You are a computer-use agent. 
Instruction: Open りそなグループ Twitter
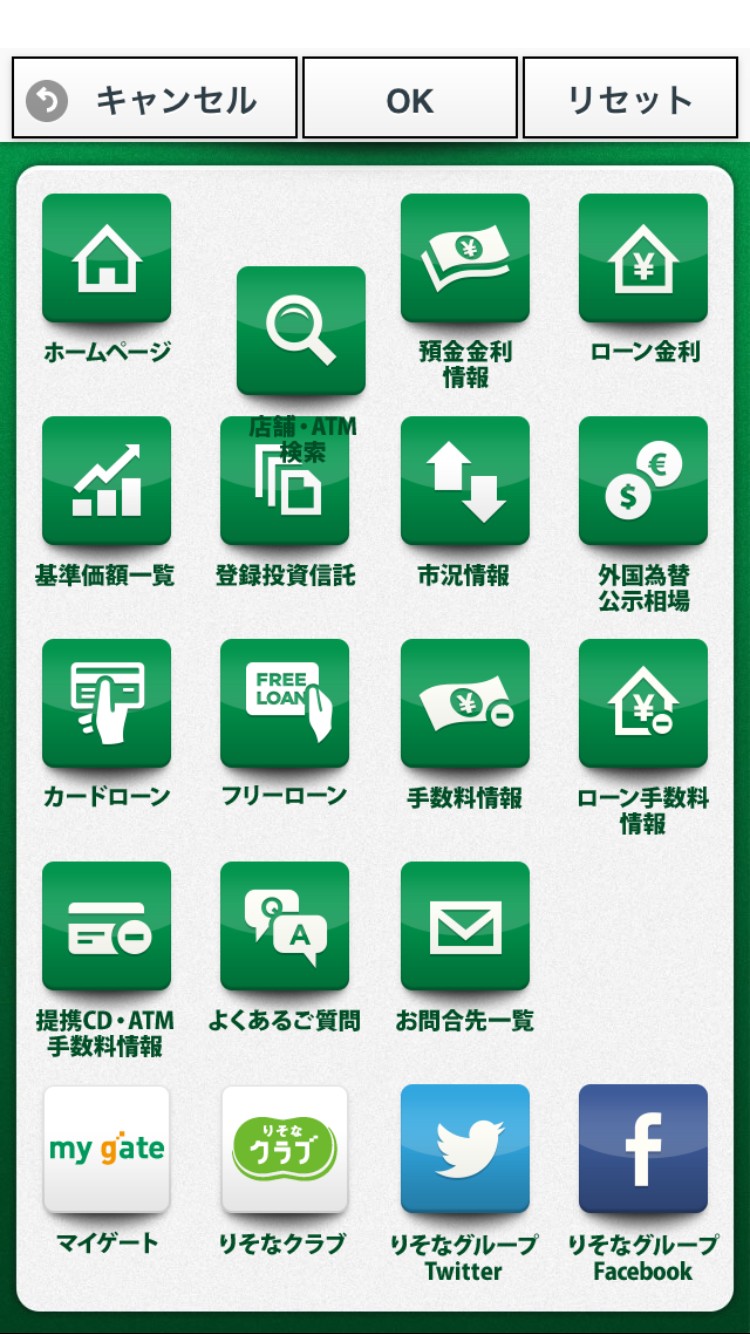coord(465,1149)
